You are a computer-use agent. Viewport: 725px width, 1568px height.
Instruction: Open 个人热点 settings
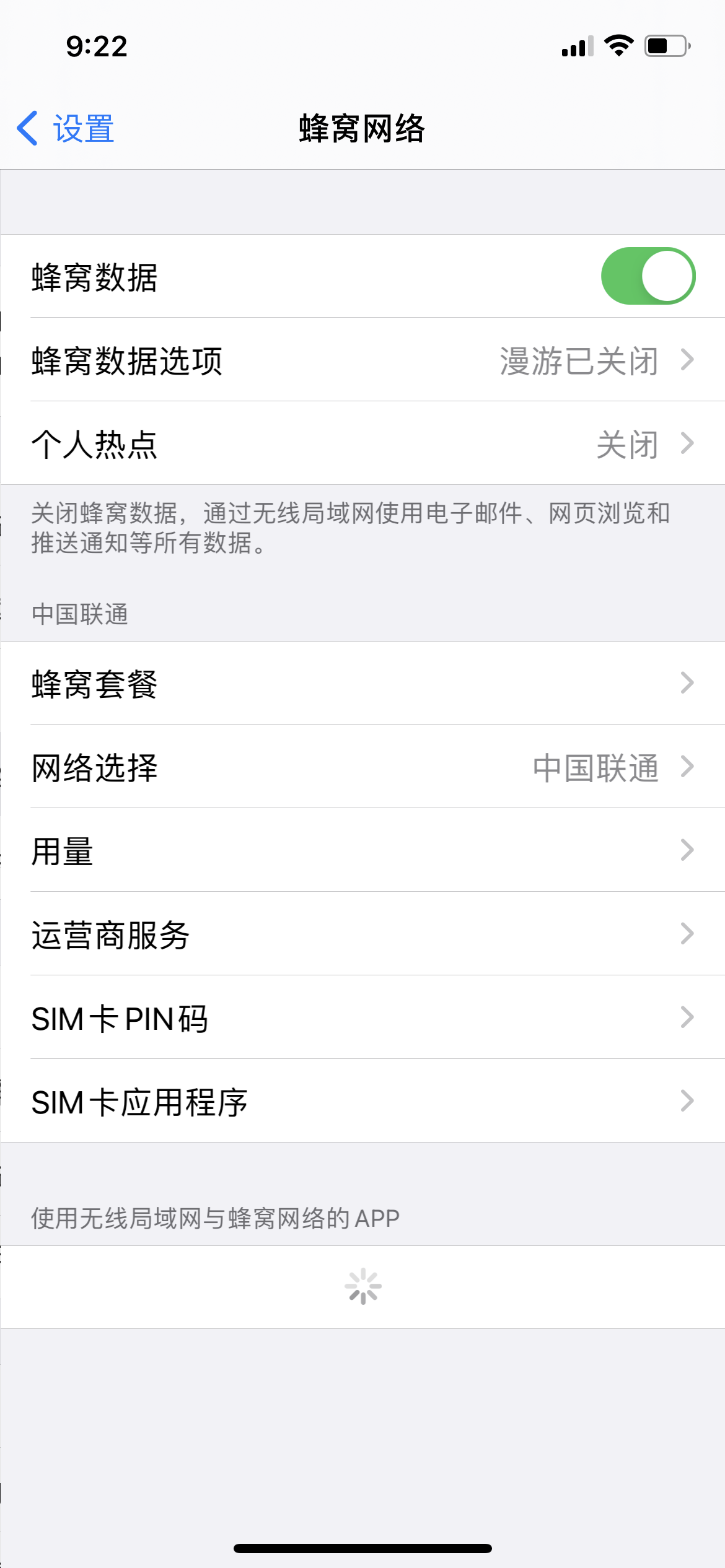(362, 443)
